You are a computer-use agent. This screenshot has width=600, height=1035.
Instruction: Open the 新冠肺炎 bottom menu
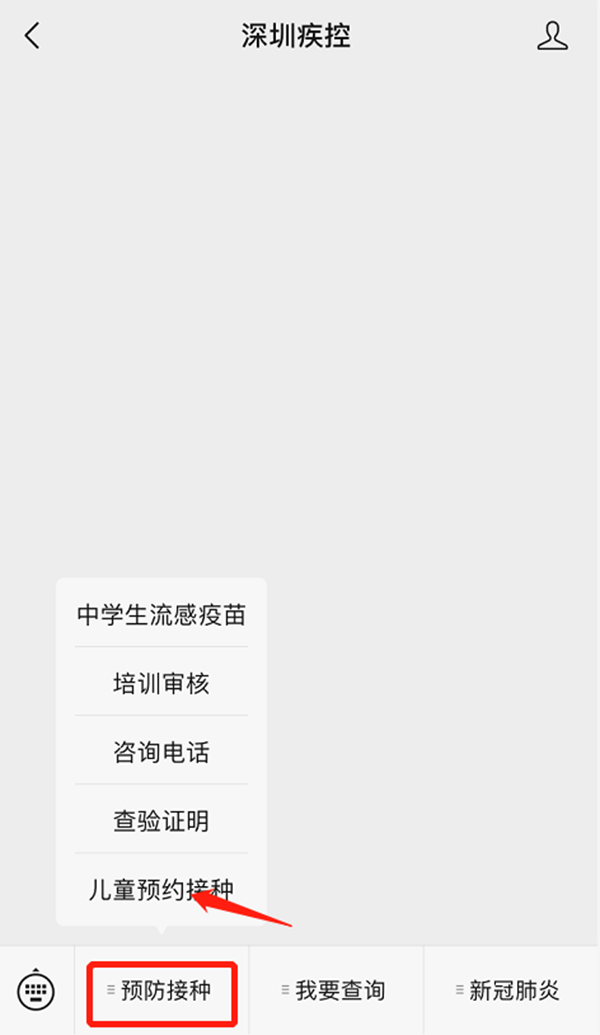[511, 991]
